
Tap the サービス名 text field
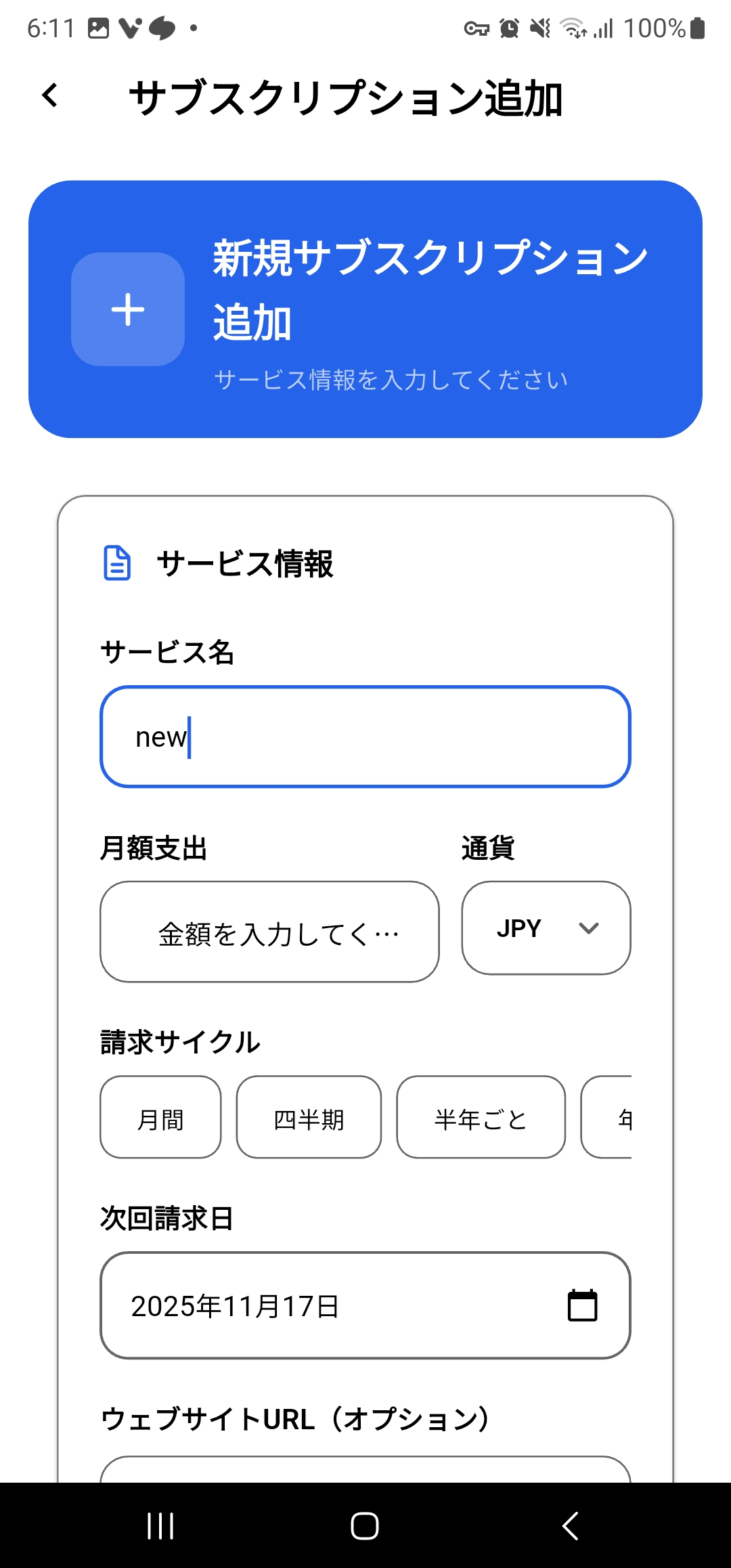pos(365,737)
